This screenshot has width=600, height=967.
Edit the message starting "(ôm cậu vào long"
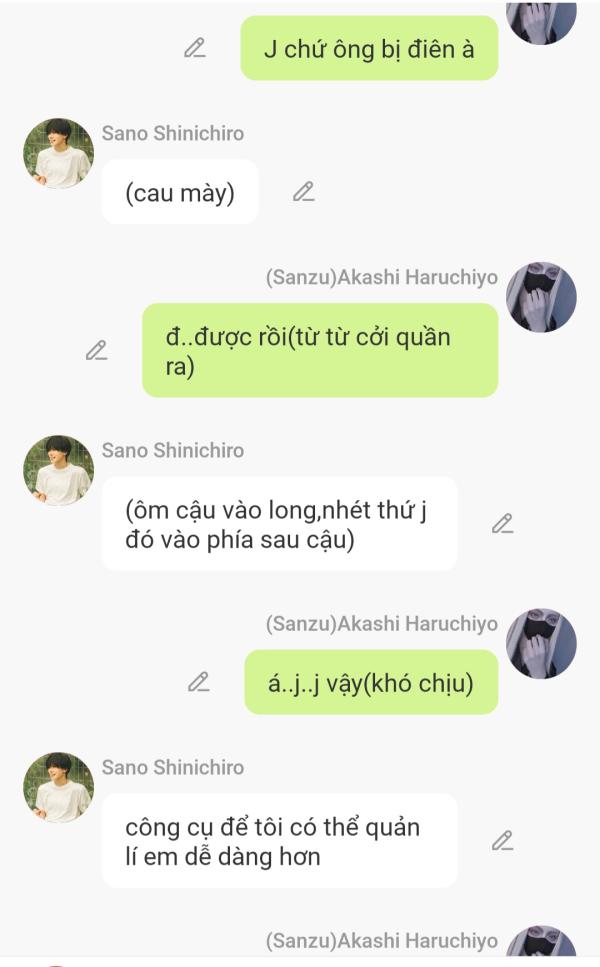503,524
